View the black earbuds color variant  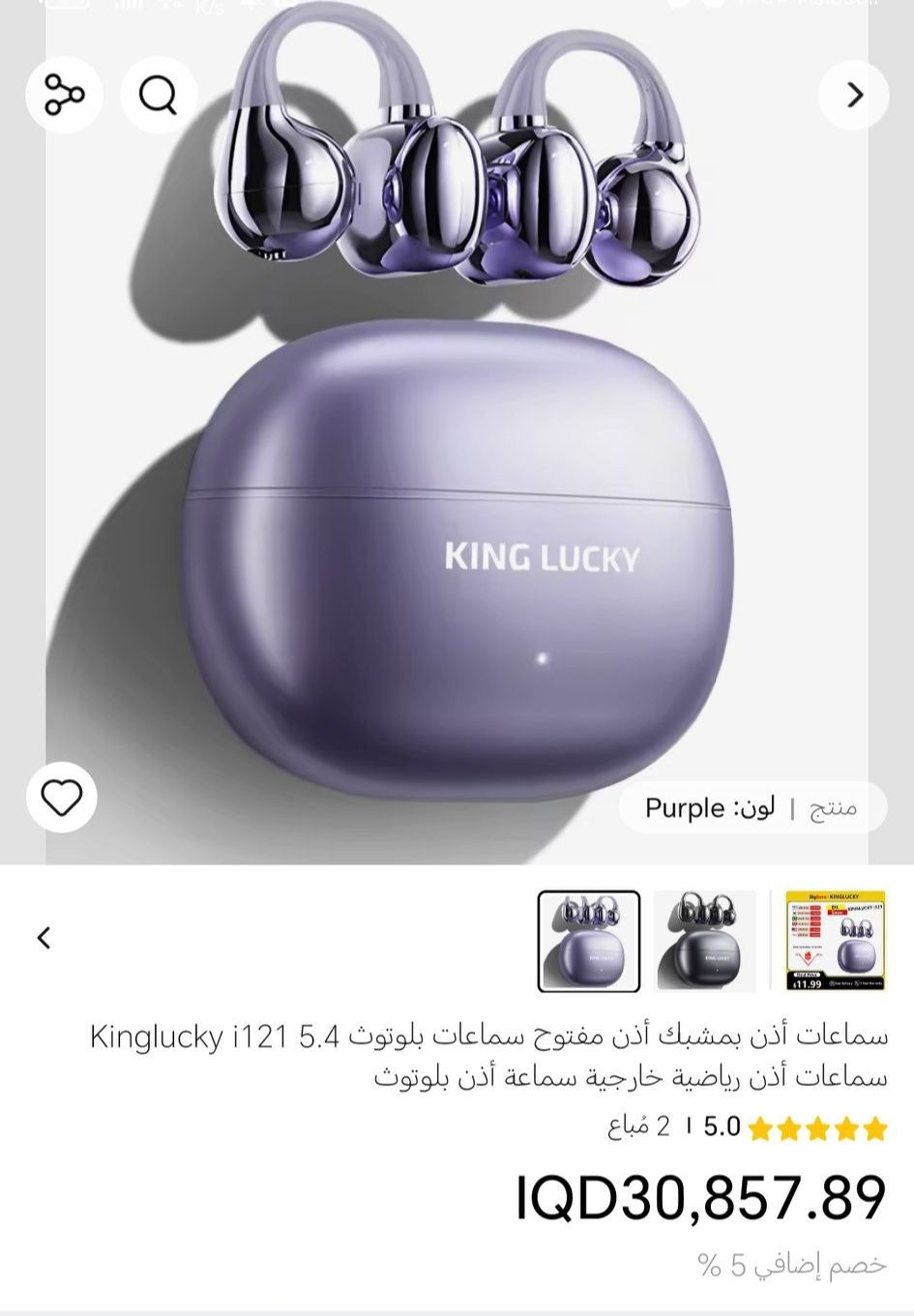(x=703, y=941)
